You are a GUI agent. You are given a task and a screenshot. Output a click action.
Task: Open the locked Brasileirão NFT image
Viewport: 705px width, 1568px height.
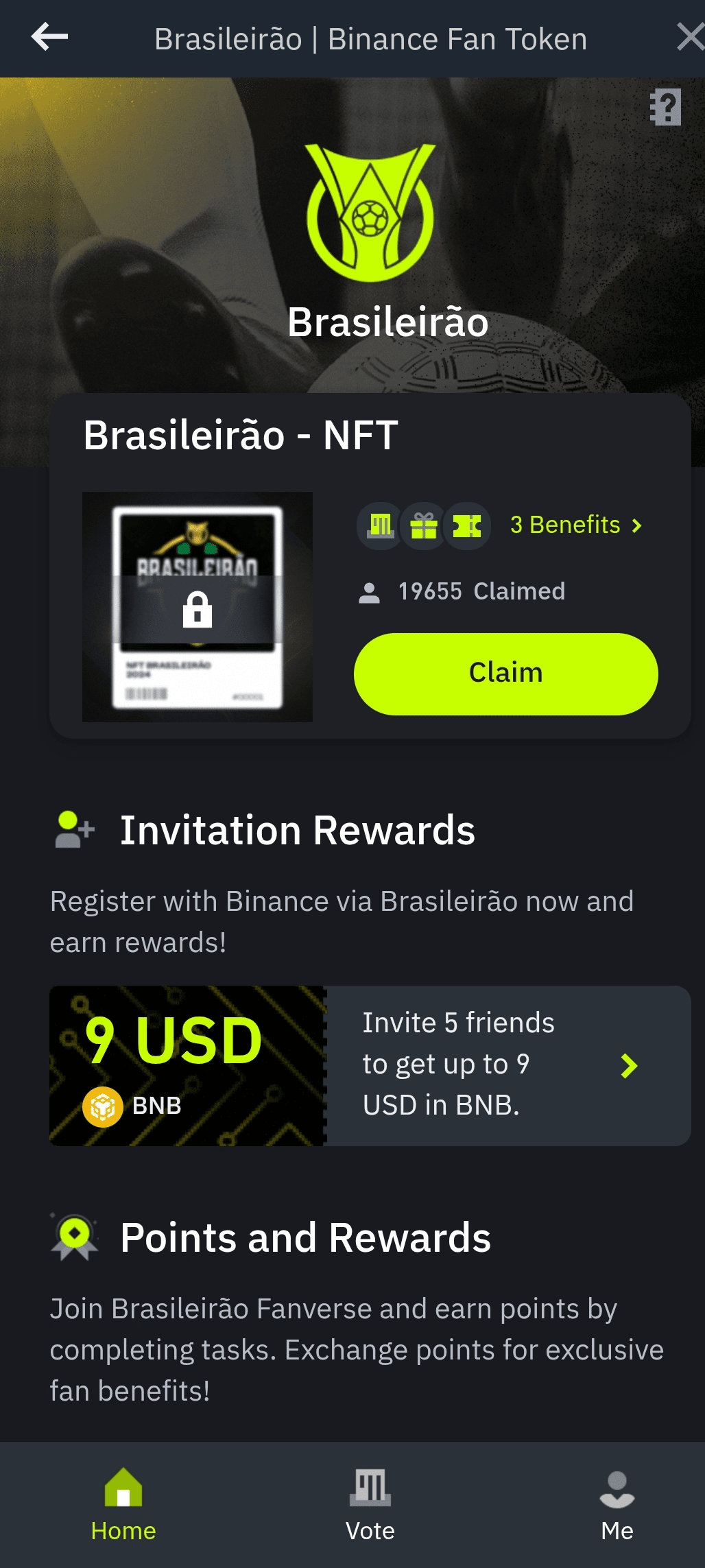click(198, 607)
